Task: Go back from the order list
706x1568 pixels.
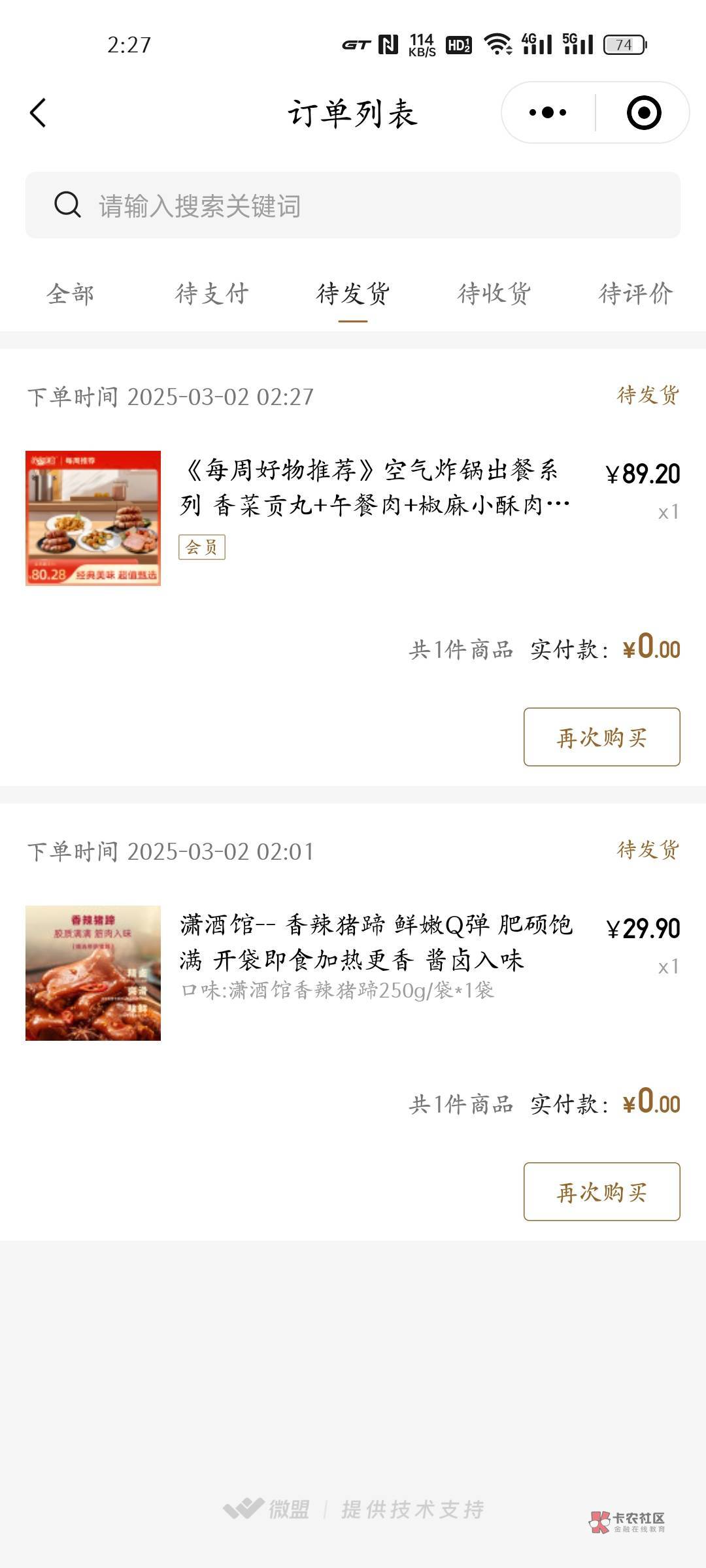Action: 38,113
